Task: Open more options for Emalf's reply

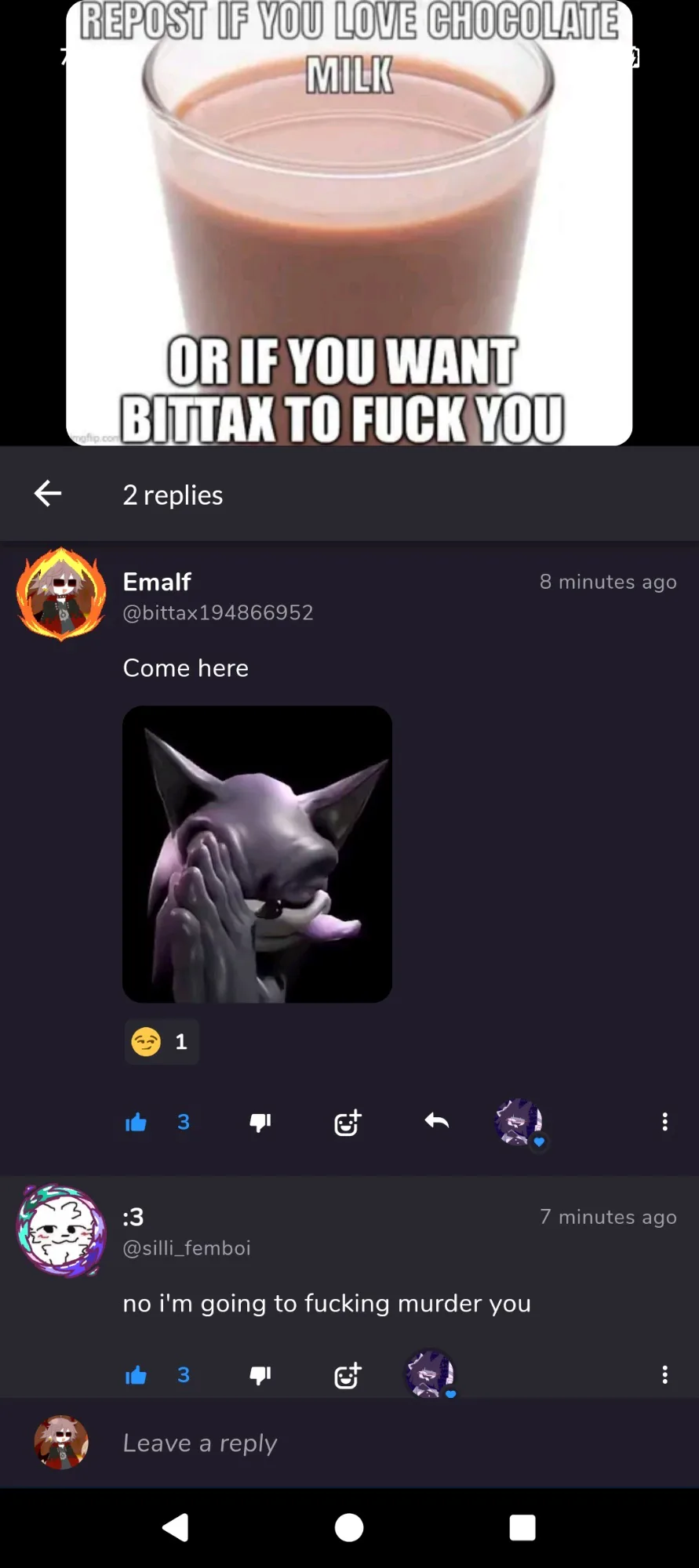Action: 664,1122
